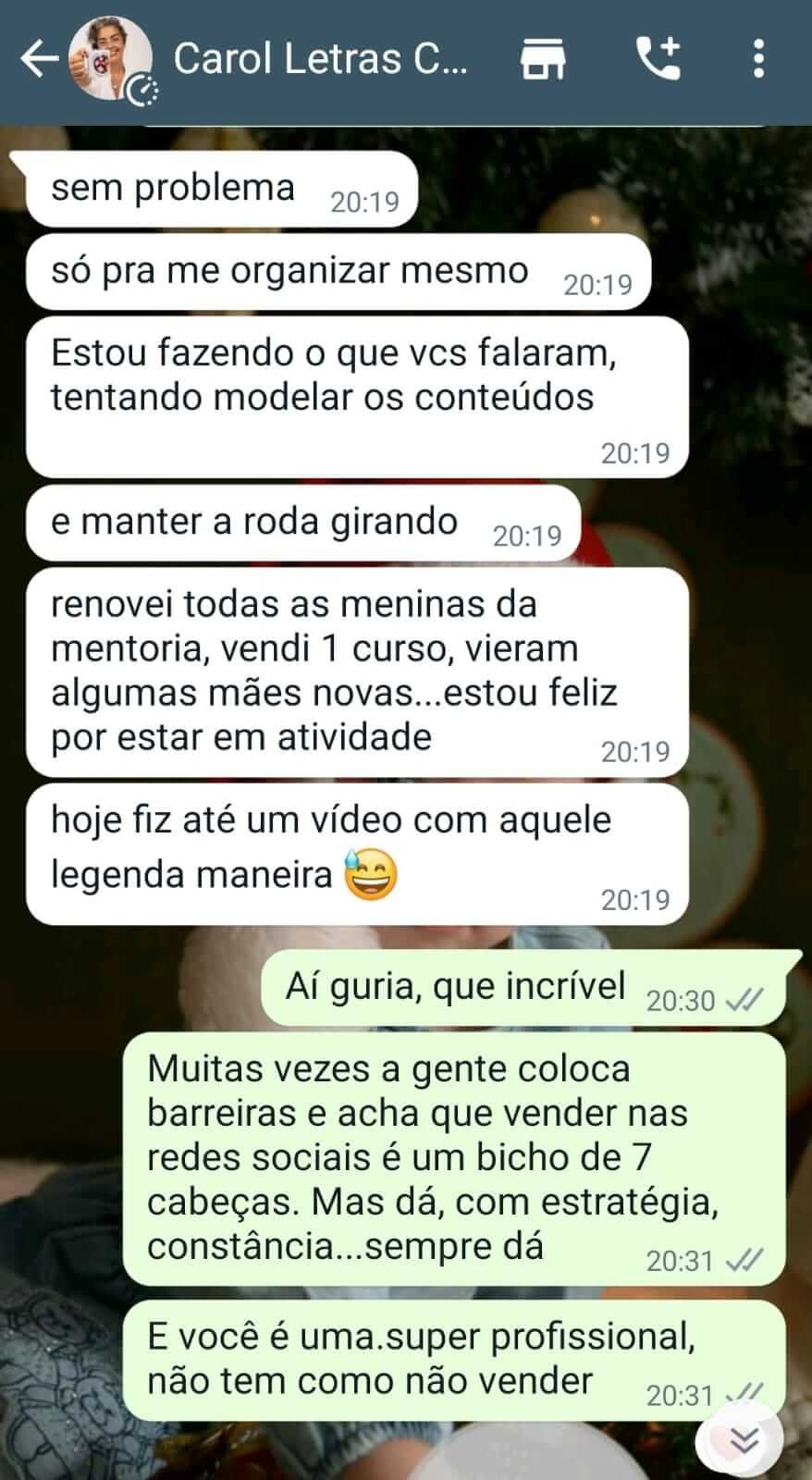Open the three-dot overflow menu
Screen dimensions: 812x1480
pyautogui.click(x=758, y=59)
